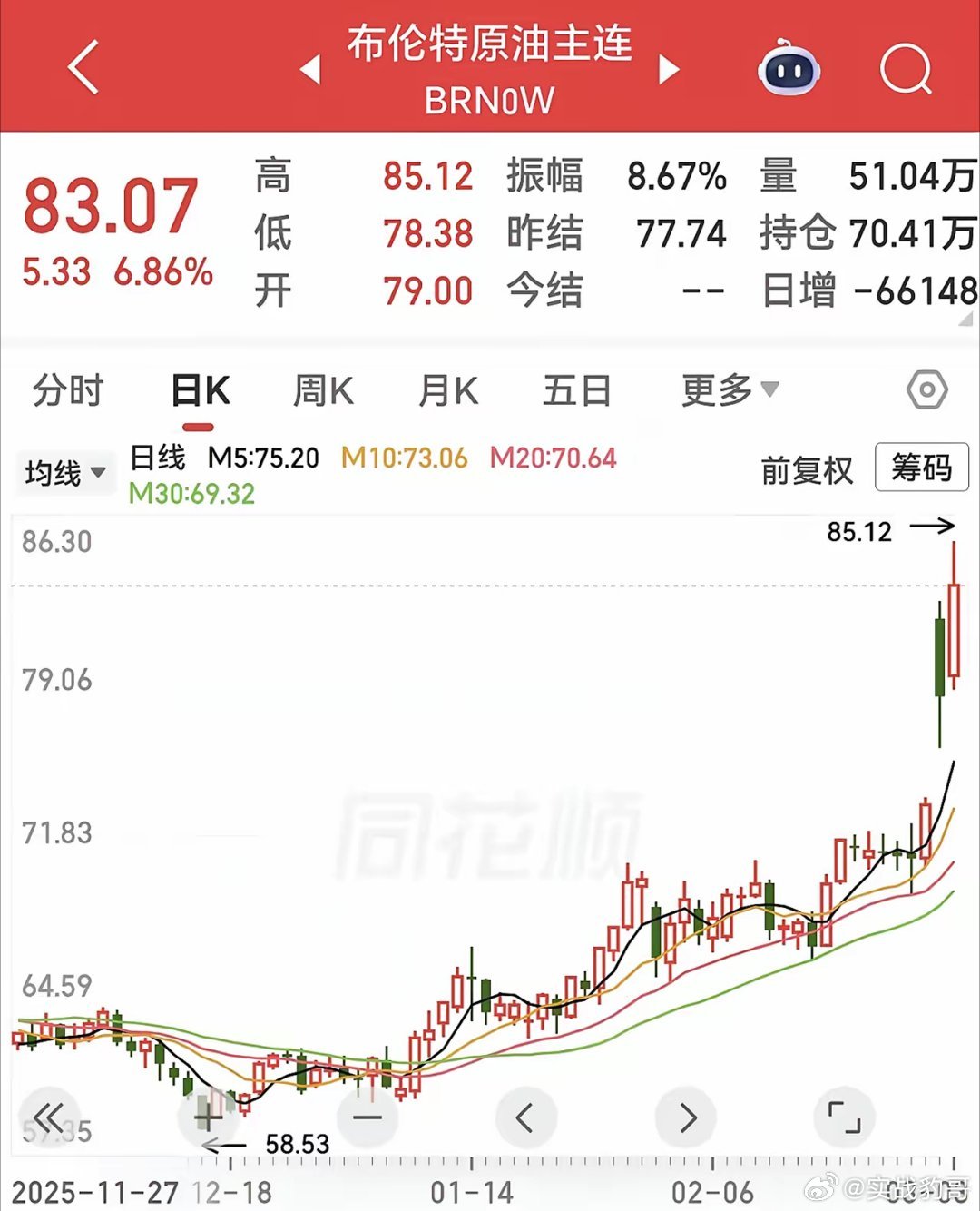Open the search magnifier

point(905,68)
